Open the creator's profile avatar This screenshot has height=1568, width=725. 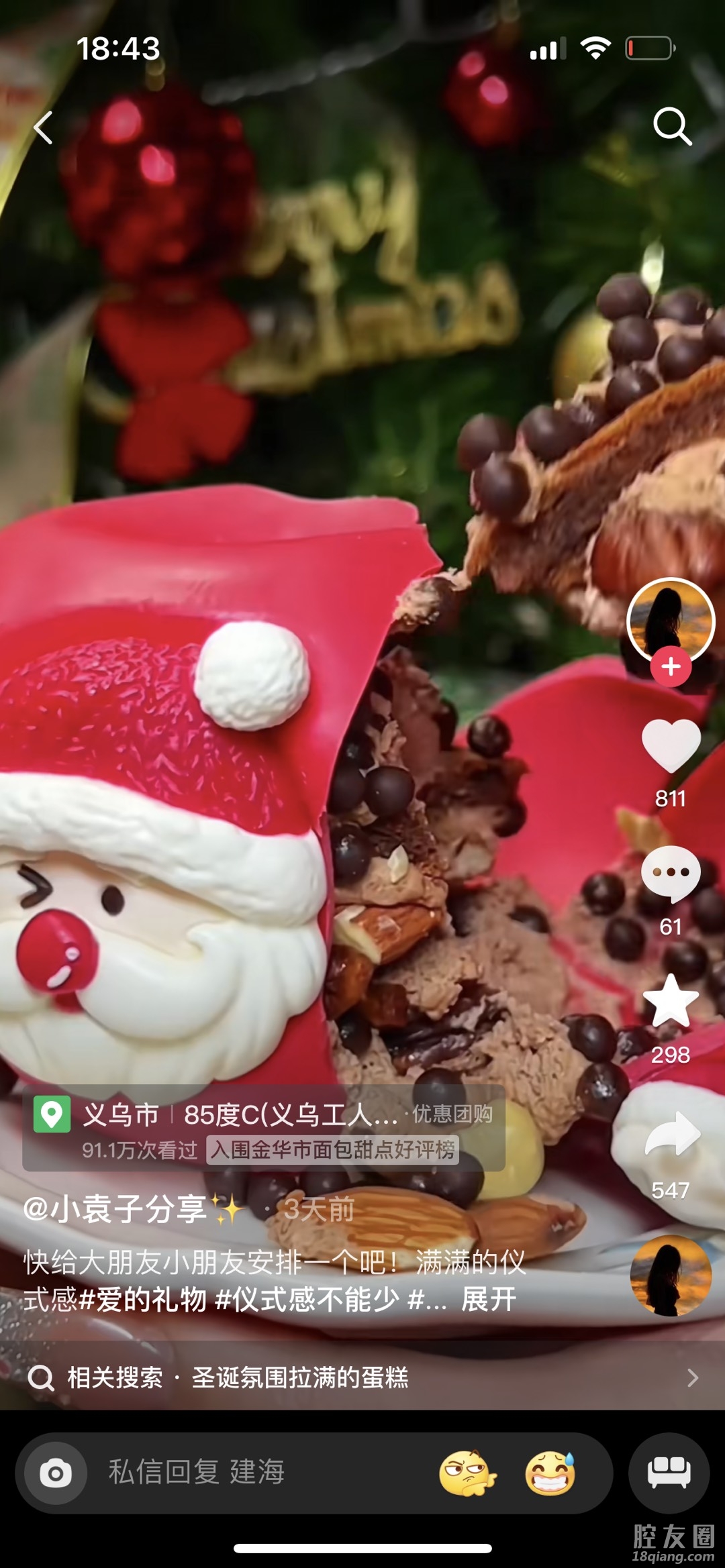point(670,620)
